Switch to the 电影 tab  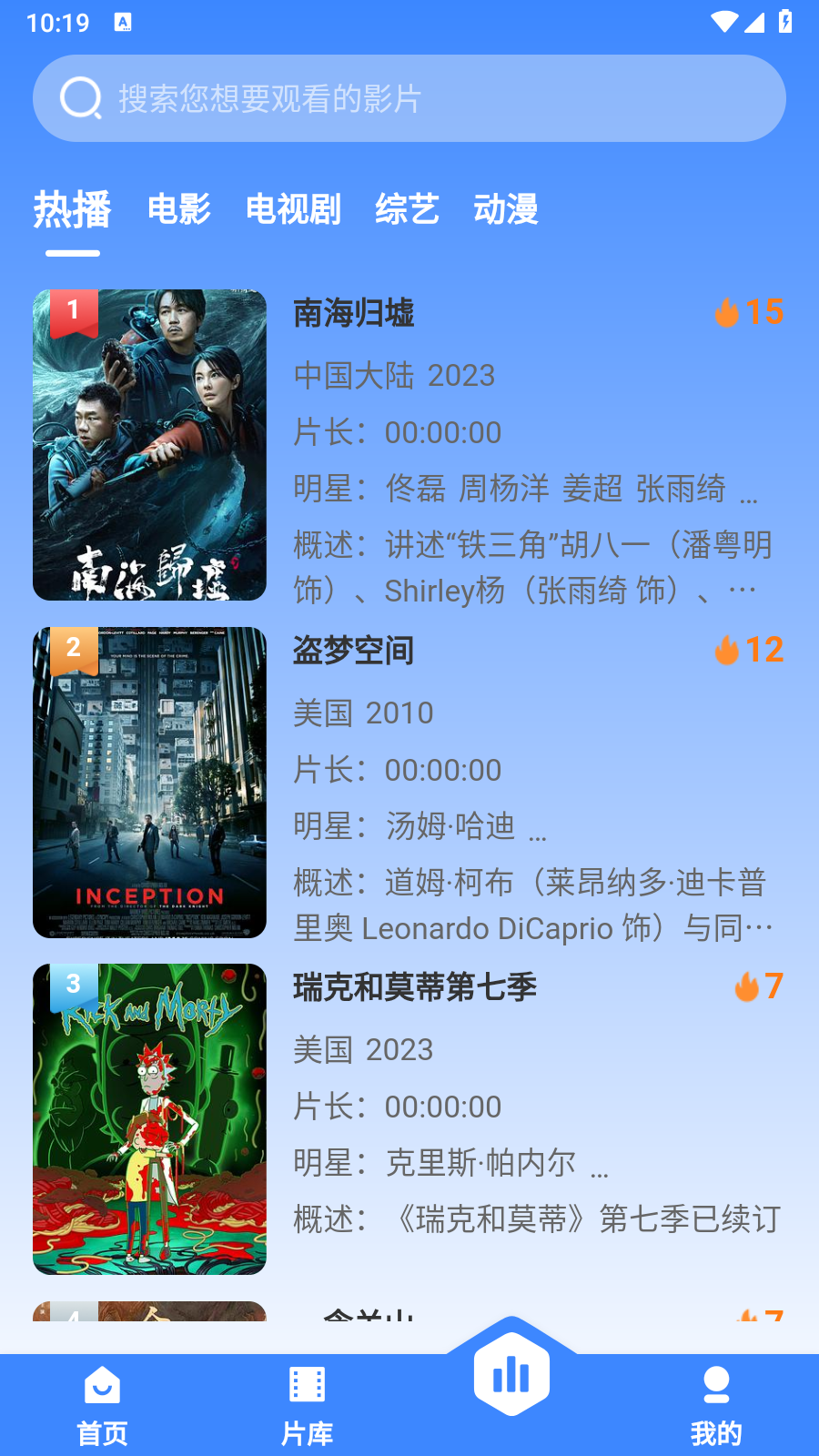click(179, 209)
